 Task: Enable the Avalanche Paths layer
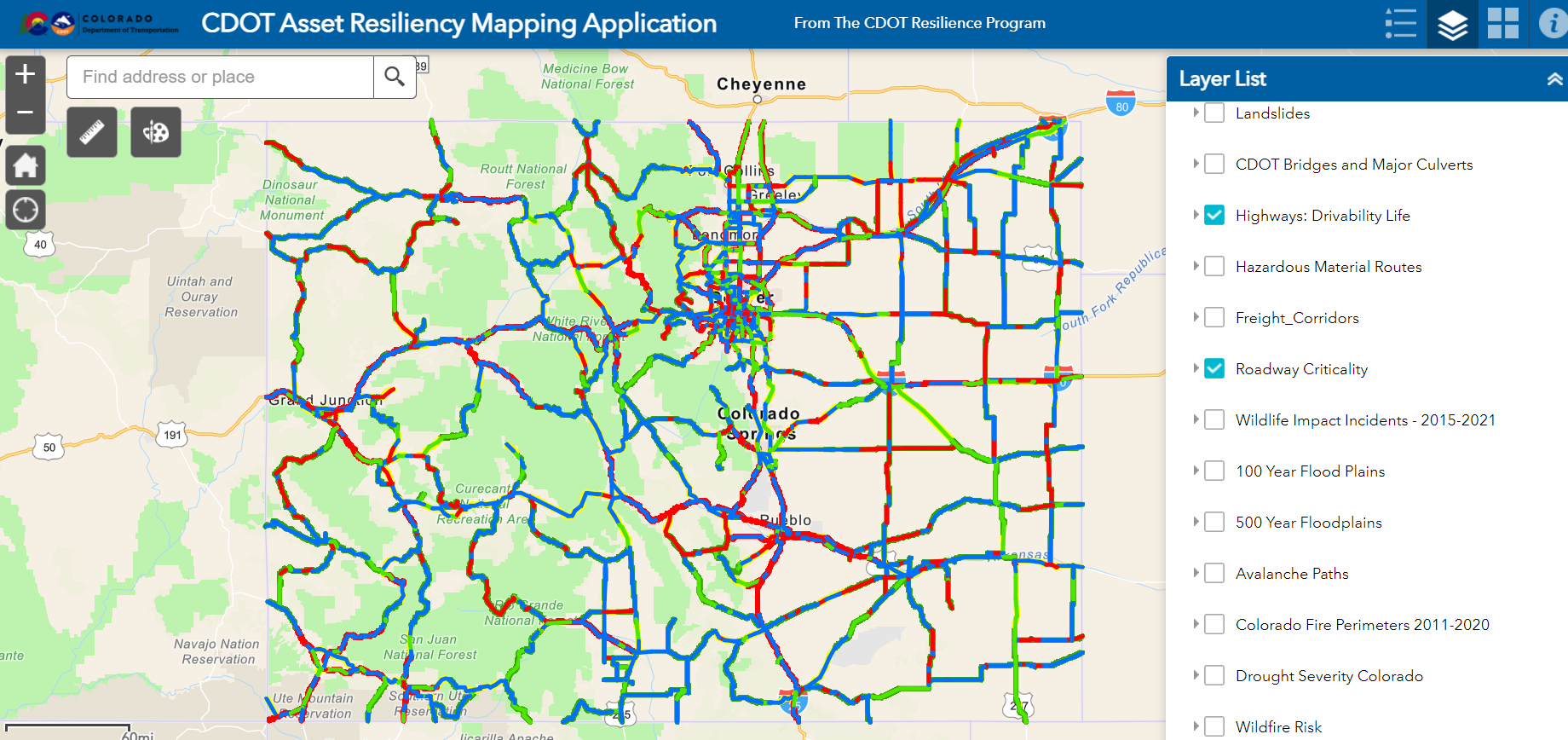click(x=1214, y=573)
